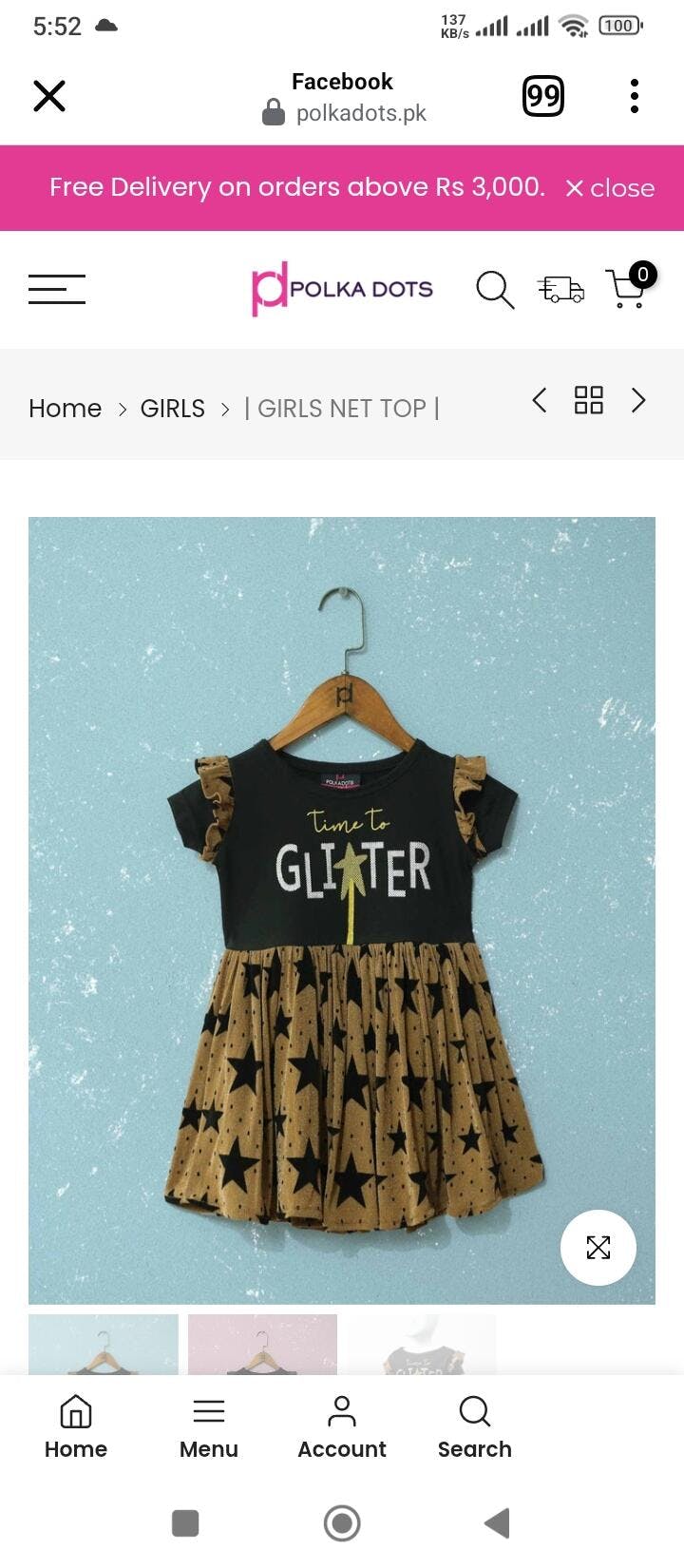Switch to the Home tab

[x=76, y=1427]
